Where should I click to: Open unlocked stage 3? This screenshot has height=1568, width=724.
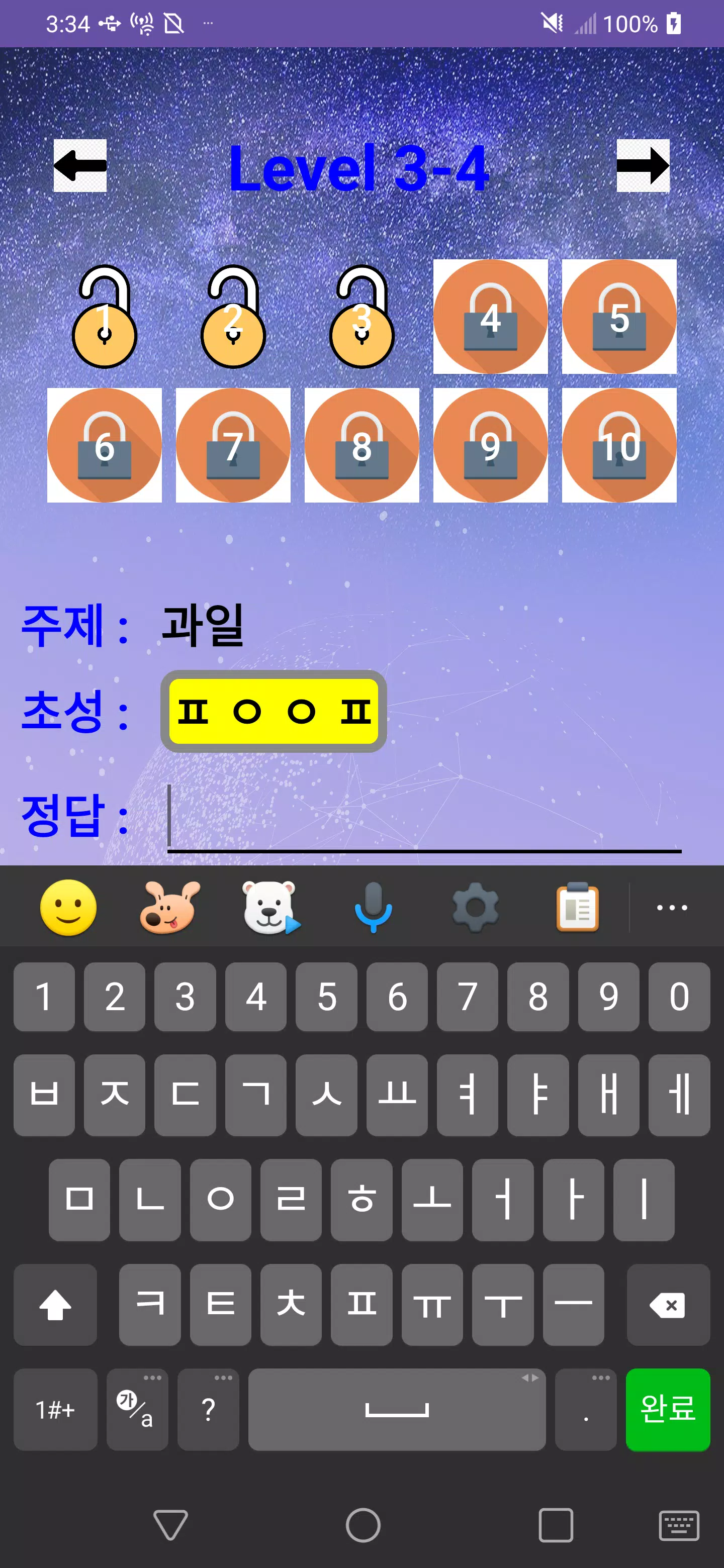[361, 317]
